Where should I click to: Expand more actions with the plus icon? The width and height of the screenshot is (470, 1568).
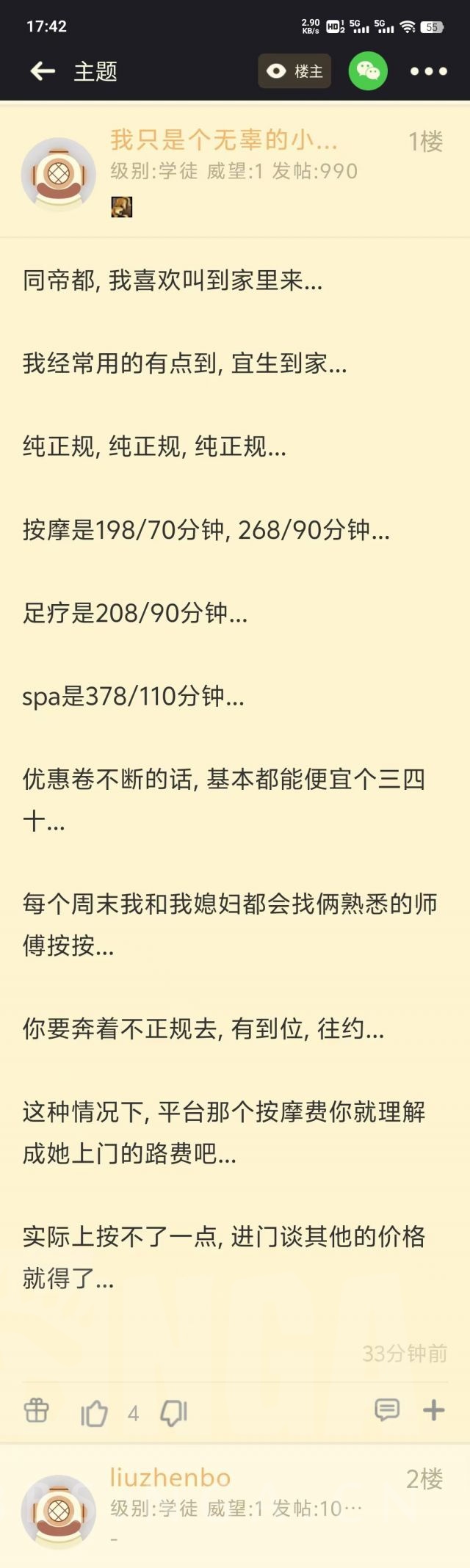434,1410
